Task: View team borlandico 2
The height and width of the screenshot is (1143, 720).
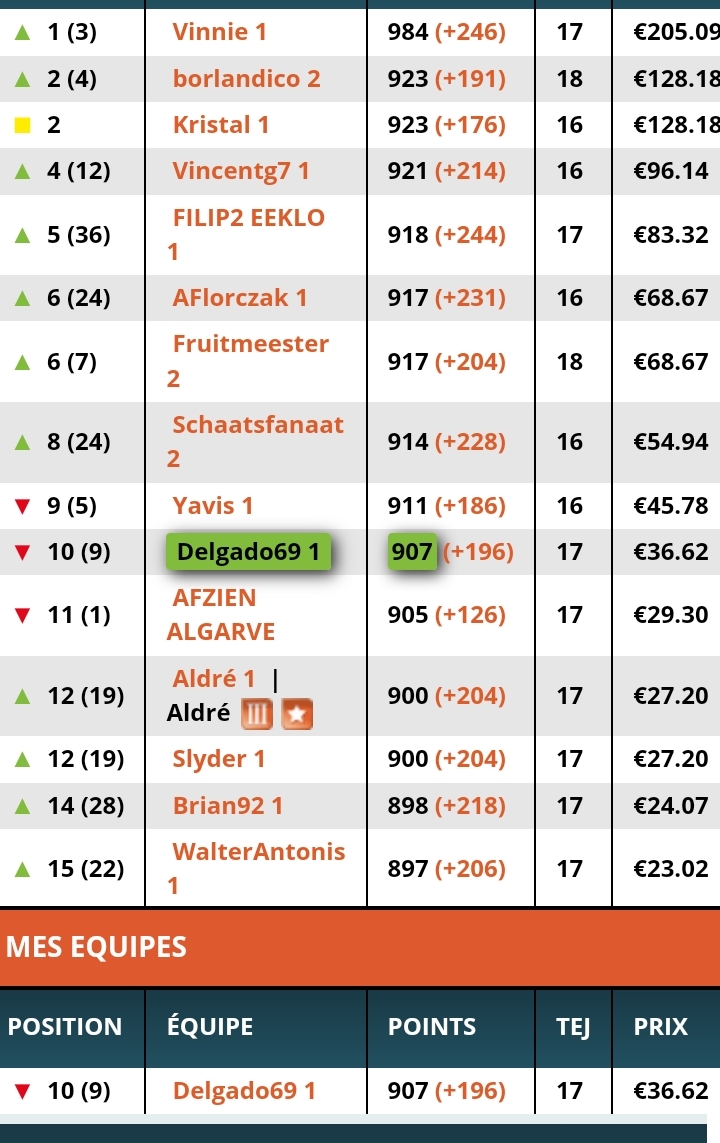Action: pos(246,79)
